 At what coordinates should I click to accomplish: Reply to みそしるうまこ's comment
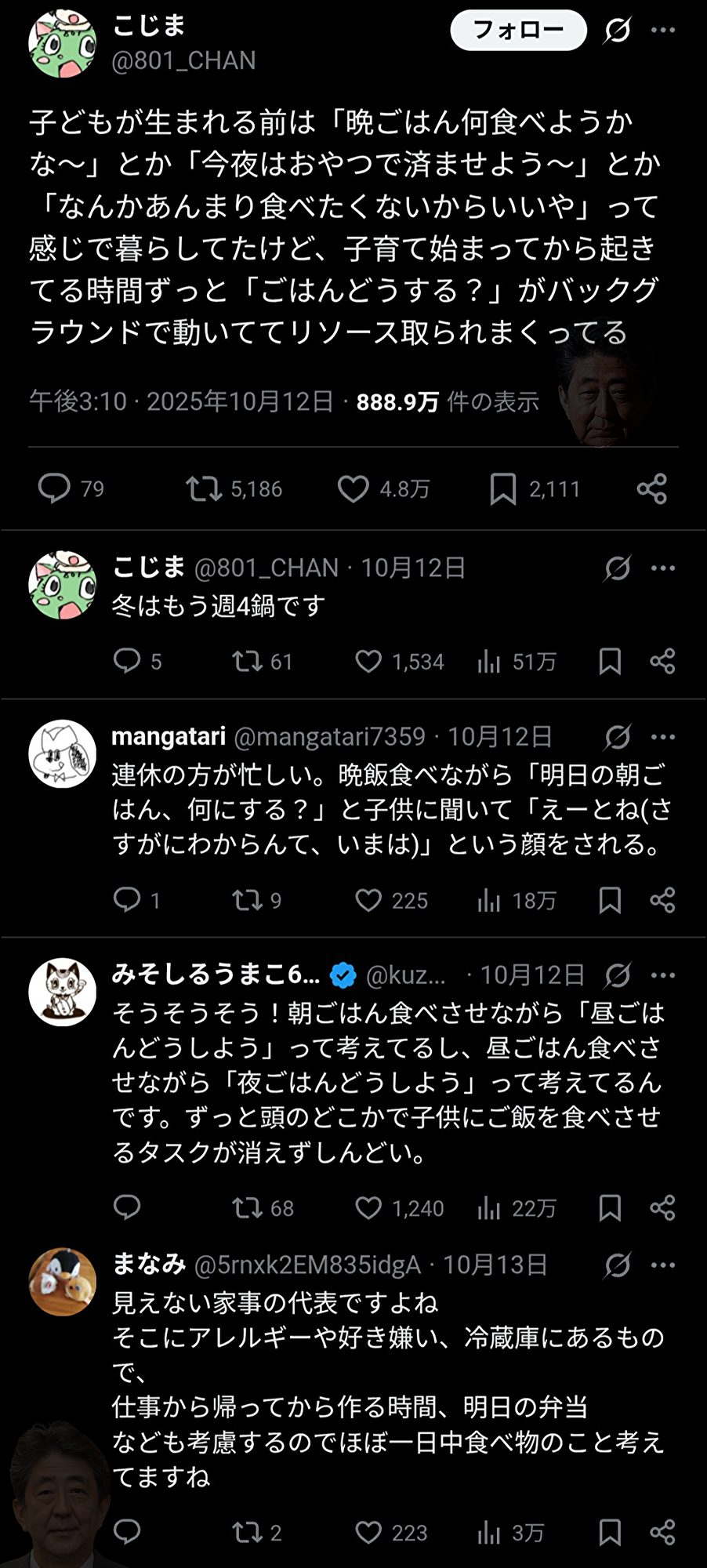click(x=127, y=1207)
